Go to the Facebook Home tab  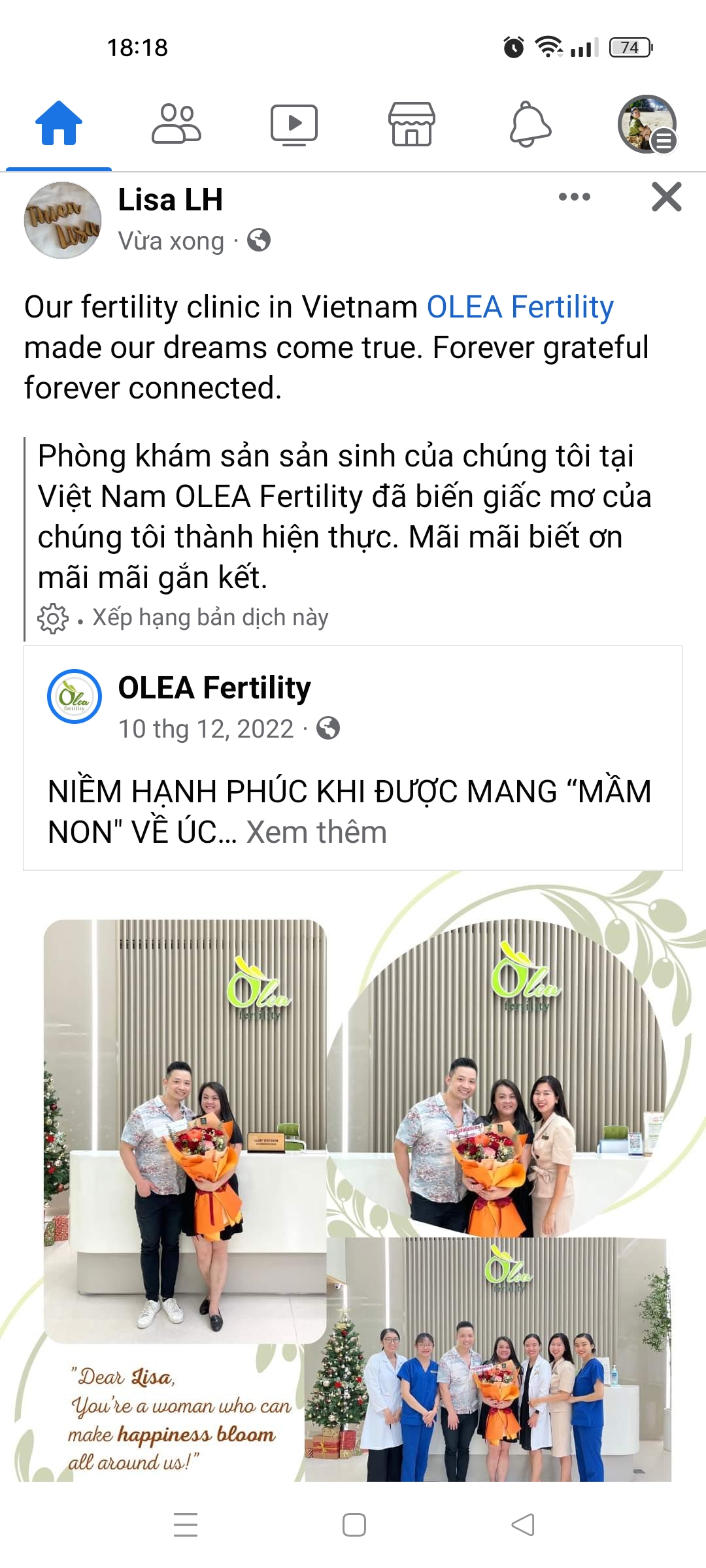[59, 123]
